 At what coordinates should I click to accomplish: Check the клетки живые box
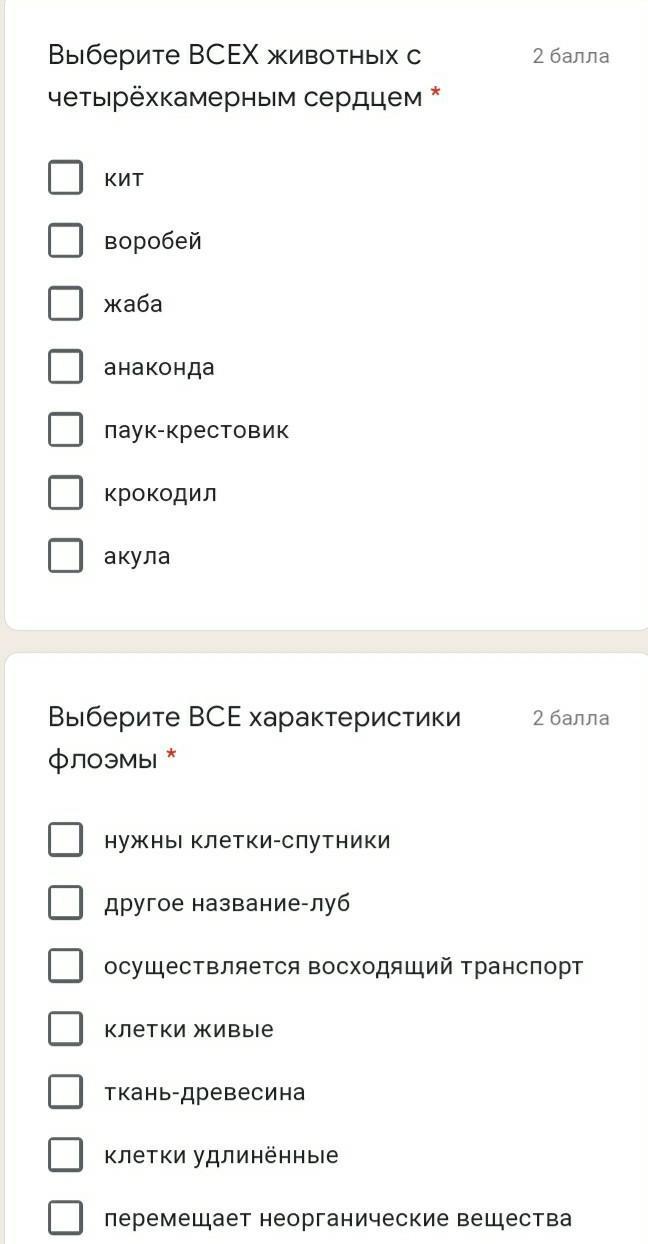click(x=65, y=1029)
